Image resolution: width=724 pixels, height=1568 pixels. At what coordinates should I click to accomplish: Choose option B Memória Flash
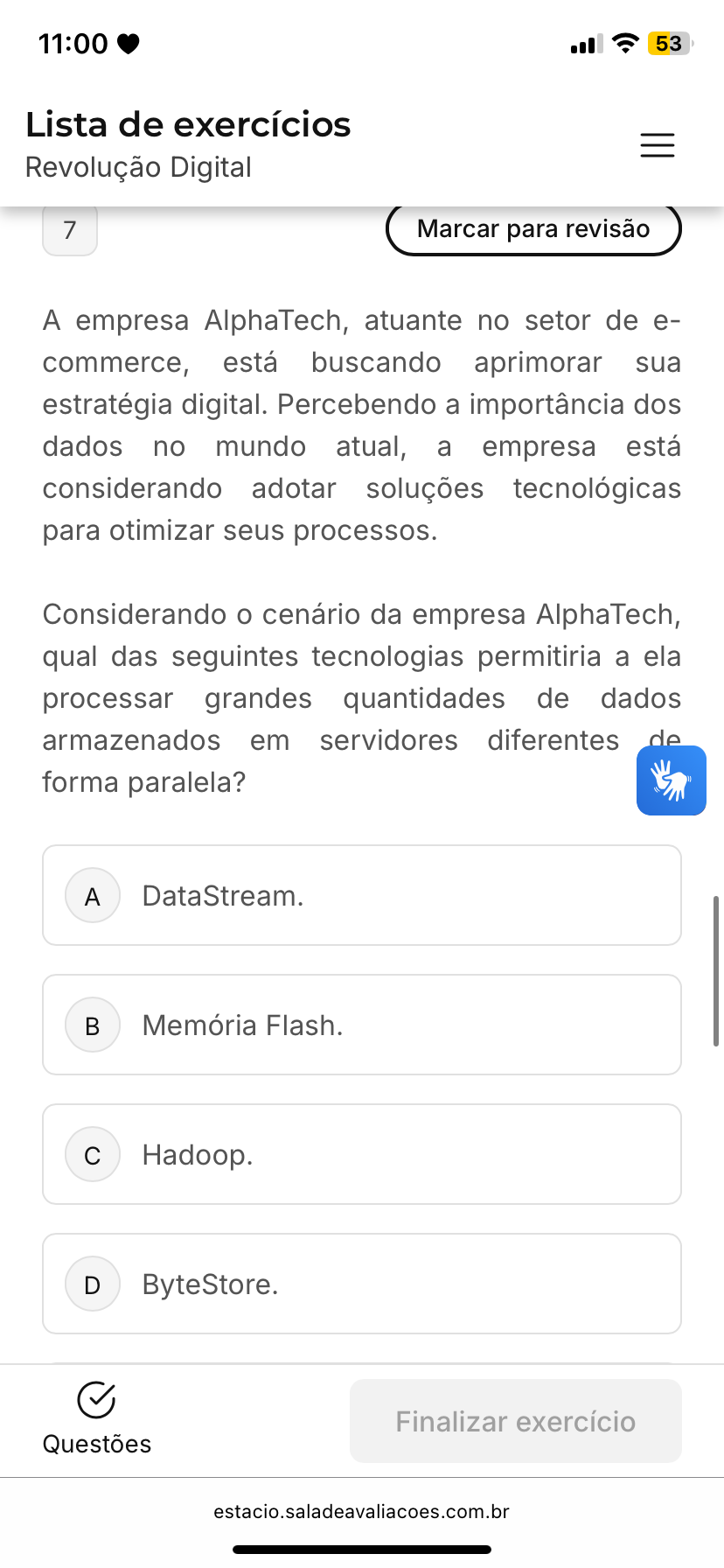(361, 1025)
